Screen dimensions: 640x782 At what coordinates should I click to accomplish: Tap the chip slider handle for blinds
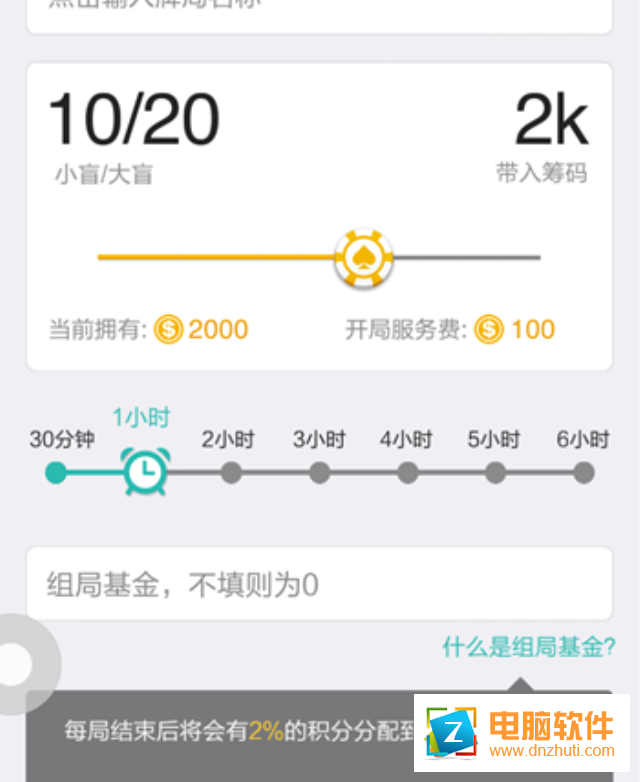[363, 258]
